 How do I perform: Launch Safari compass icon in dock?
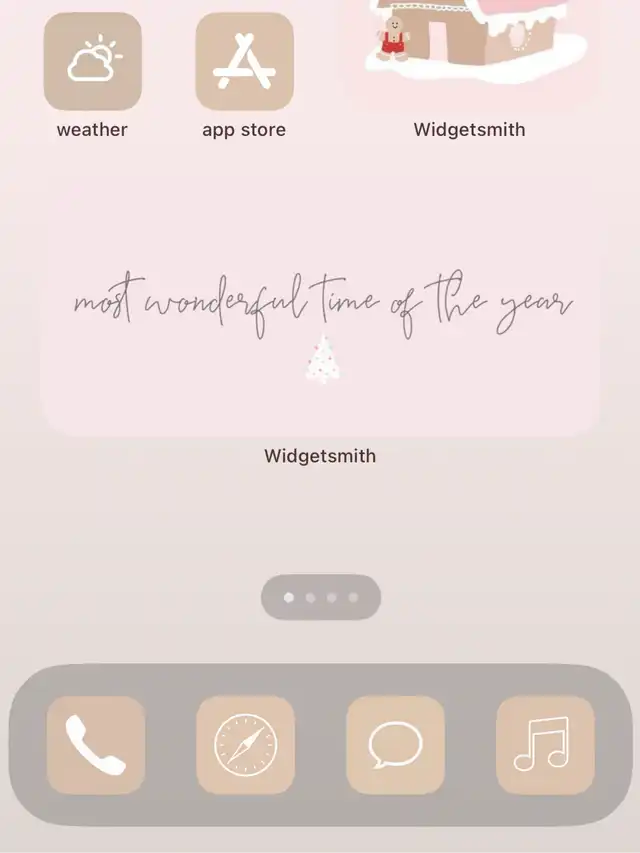(245, 745)
